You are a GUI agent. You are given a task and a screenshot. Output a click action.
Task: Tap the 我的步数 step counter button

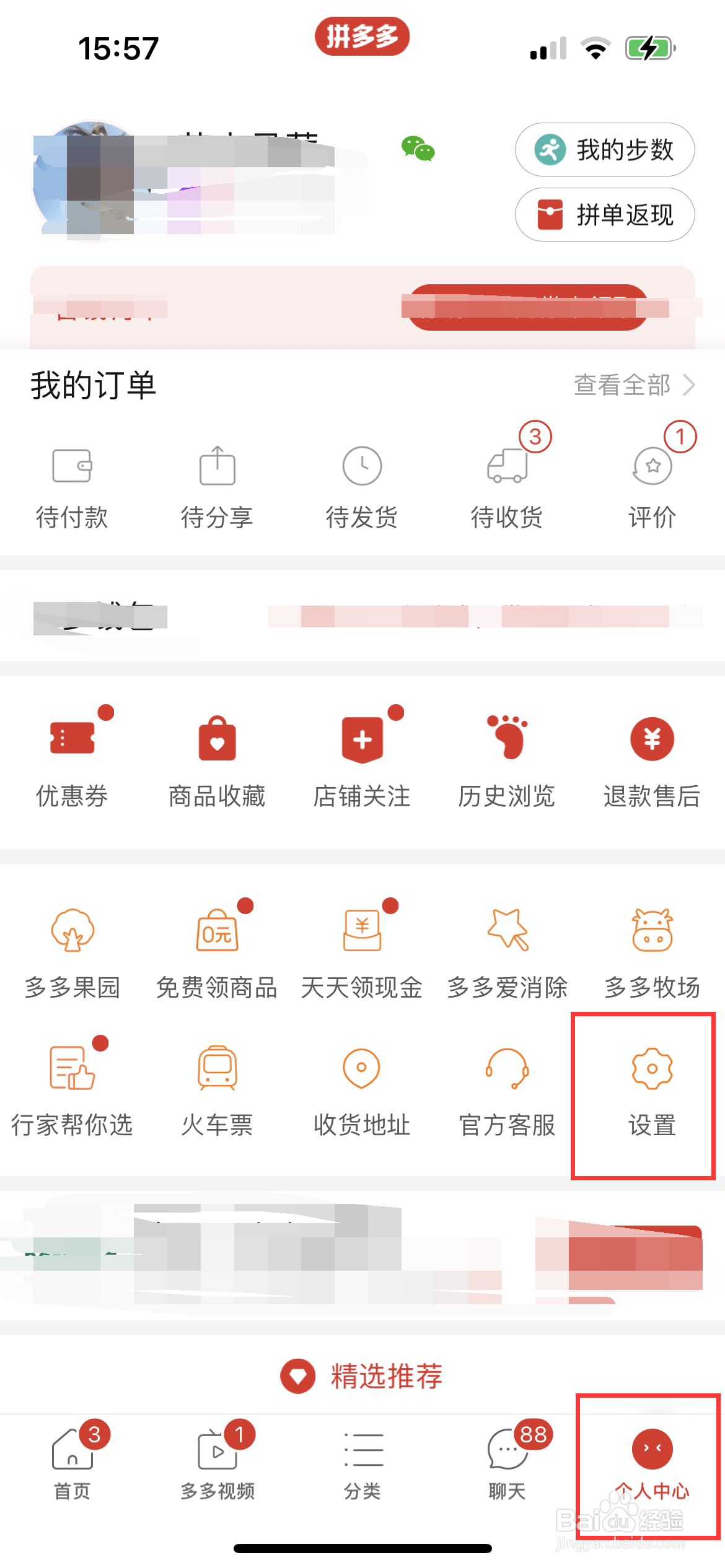pyautogui.click(x=604, y=149)
